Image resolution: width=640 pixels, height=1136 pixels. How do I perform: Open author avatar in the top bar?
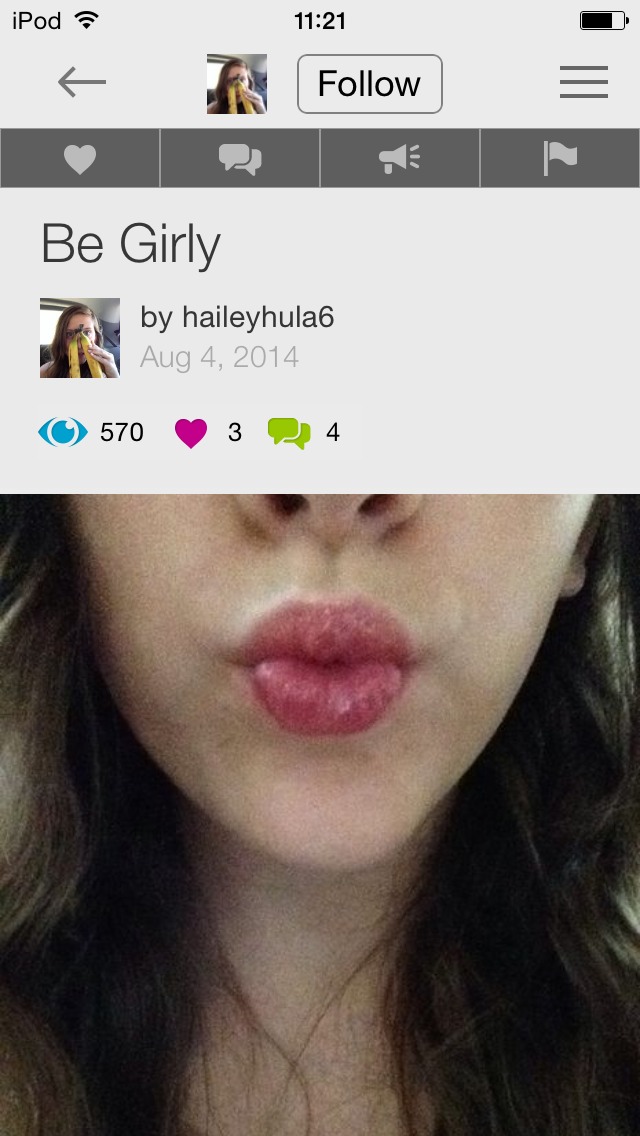(237, 84)
